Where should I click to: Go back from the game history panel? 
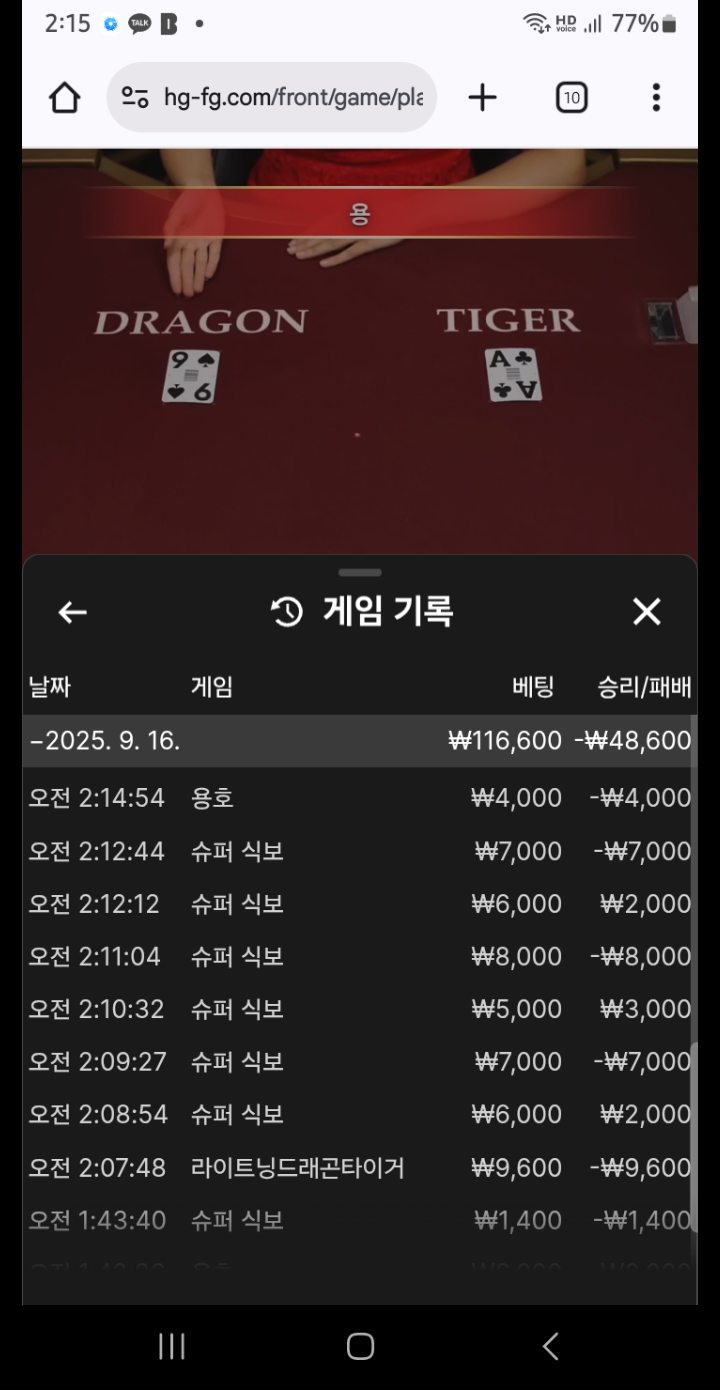[x=72, y=612]
